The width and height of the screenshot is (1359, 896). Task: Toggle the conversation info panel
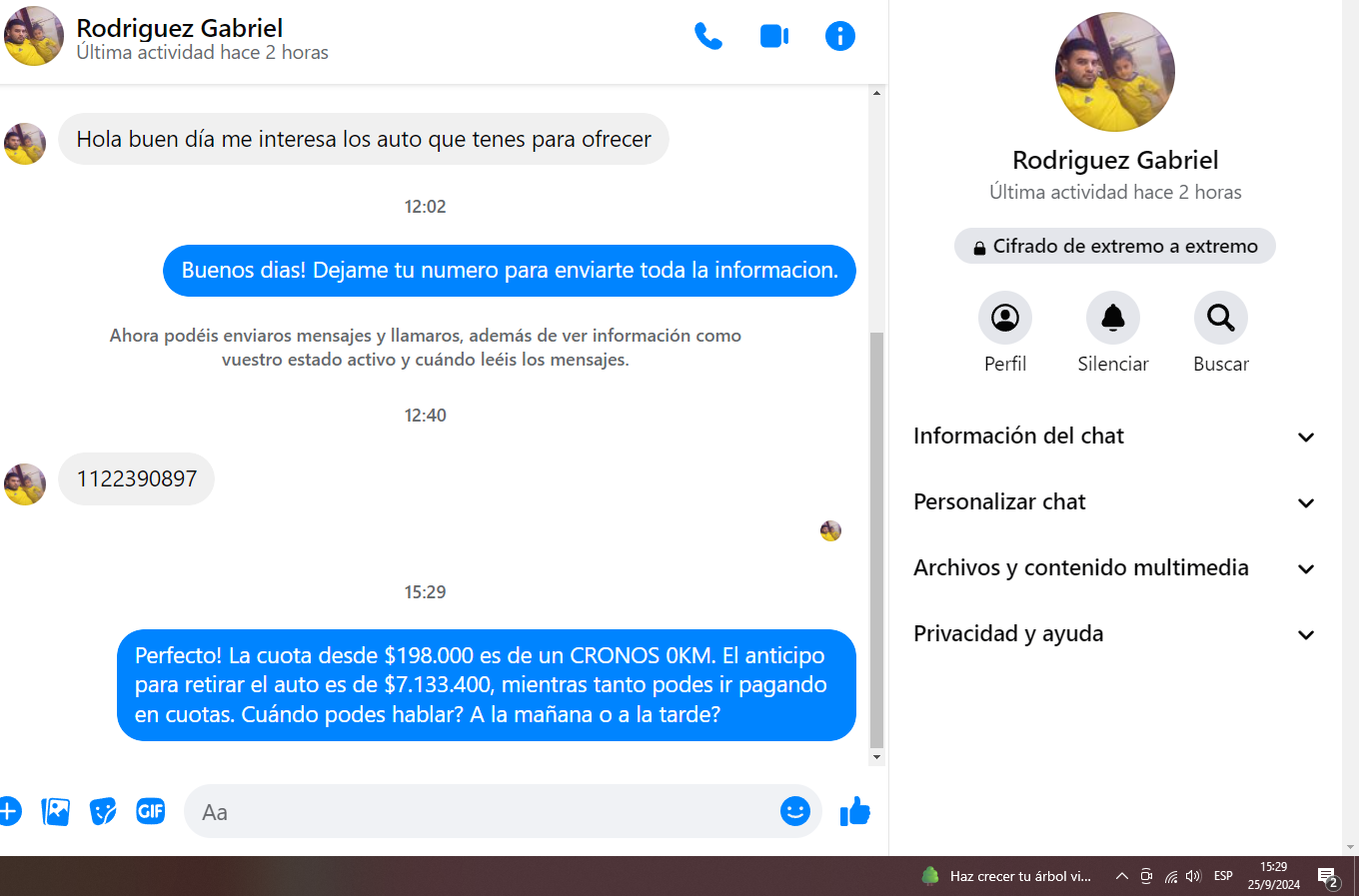tap(839, 37)
